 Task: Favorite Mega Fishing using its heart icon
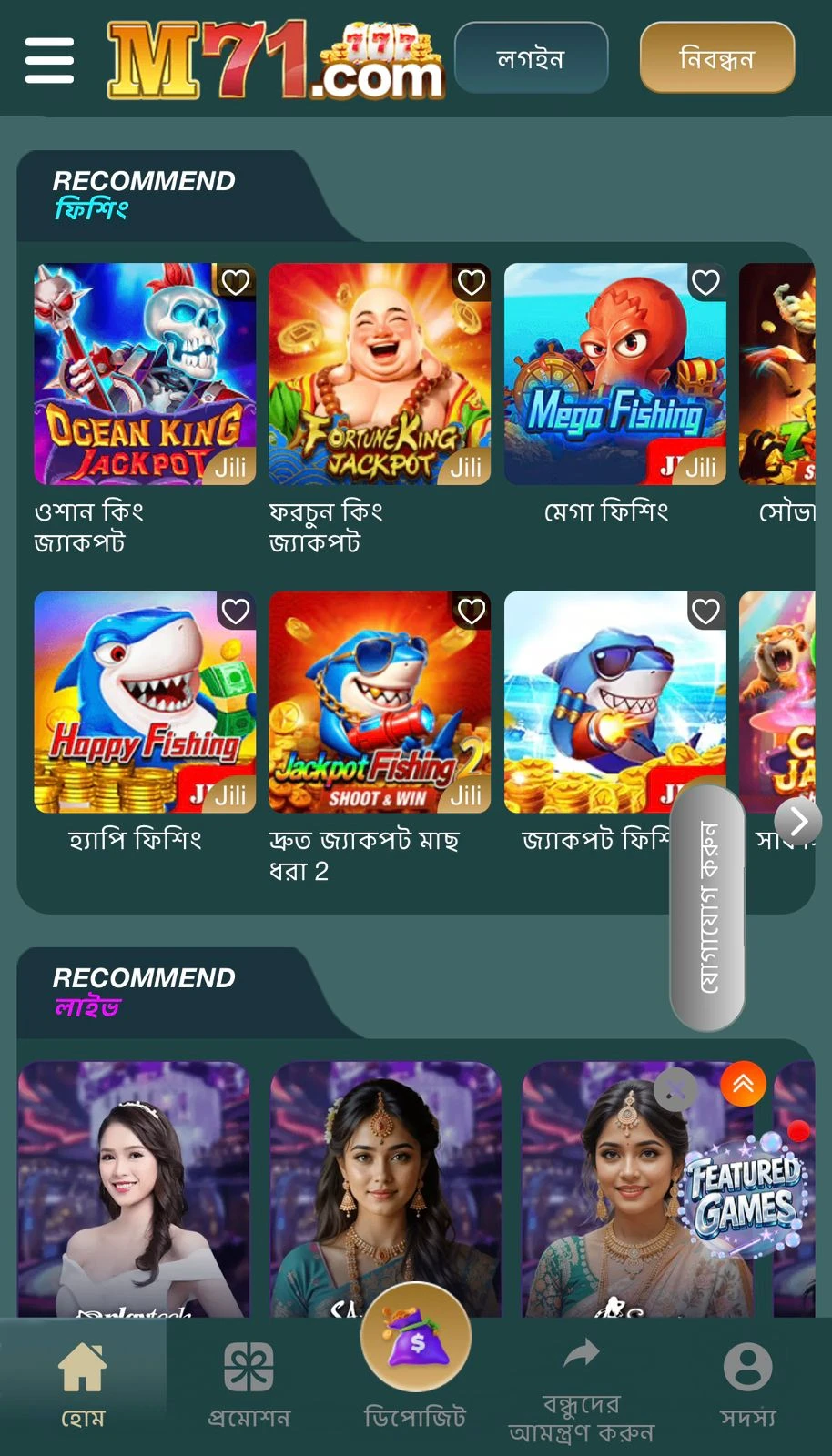705,283
